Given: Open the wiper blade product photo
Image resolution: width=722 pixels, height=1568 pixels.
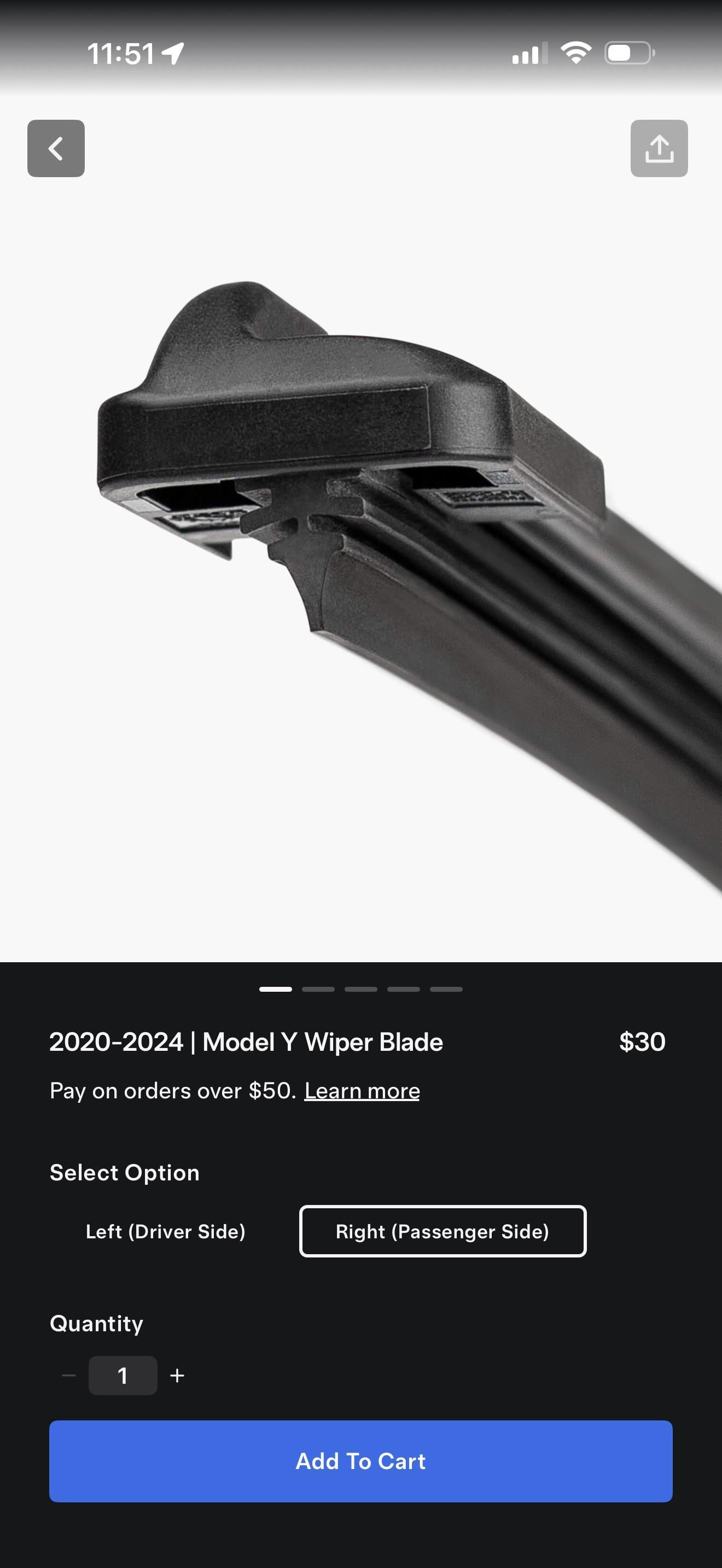Looking at the screenshot, I should [x=360, y=548].
